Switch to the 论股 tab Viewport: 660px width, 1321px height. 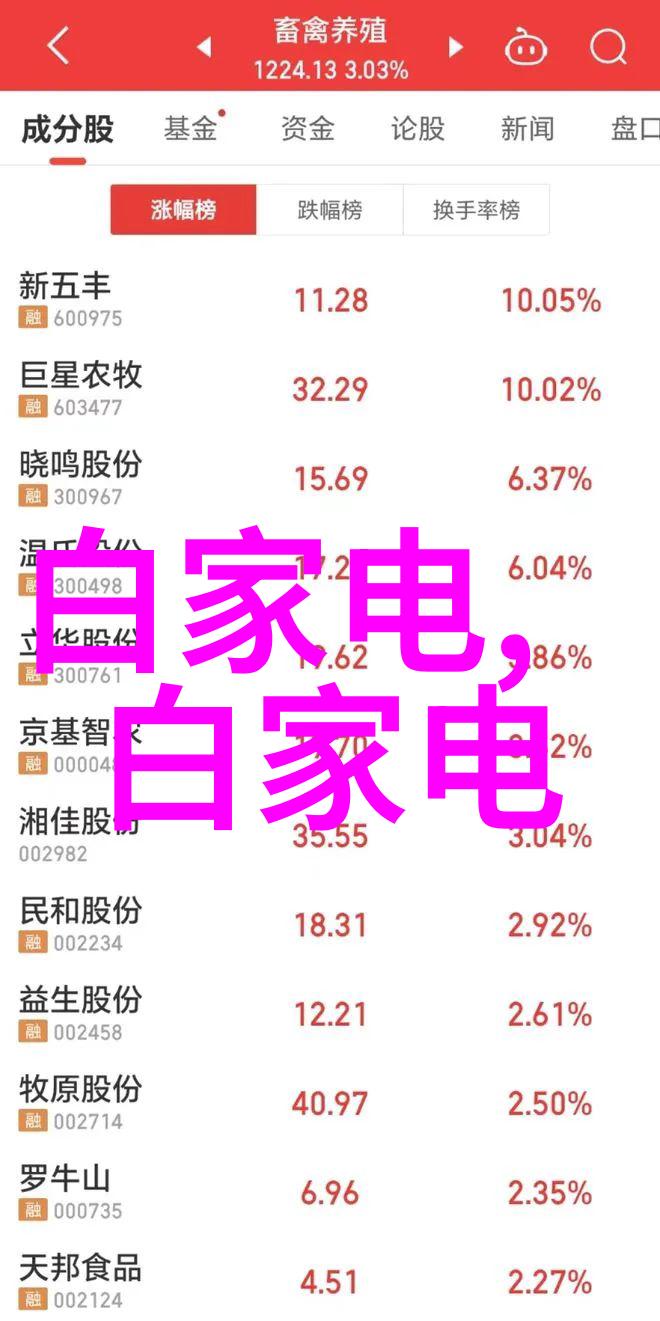tap(418, 128)
